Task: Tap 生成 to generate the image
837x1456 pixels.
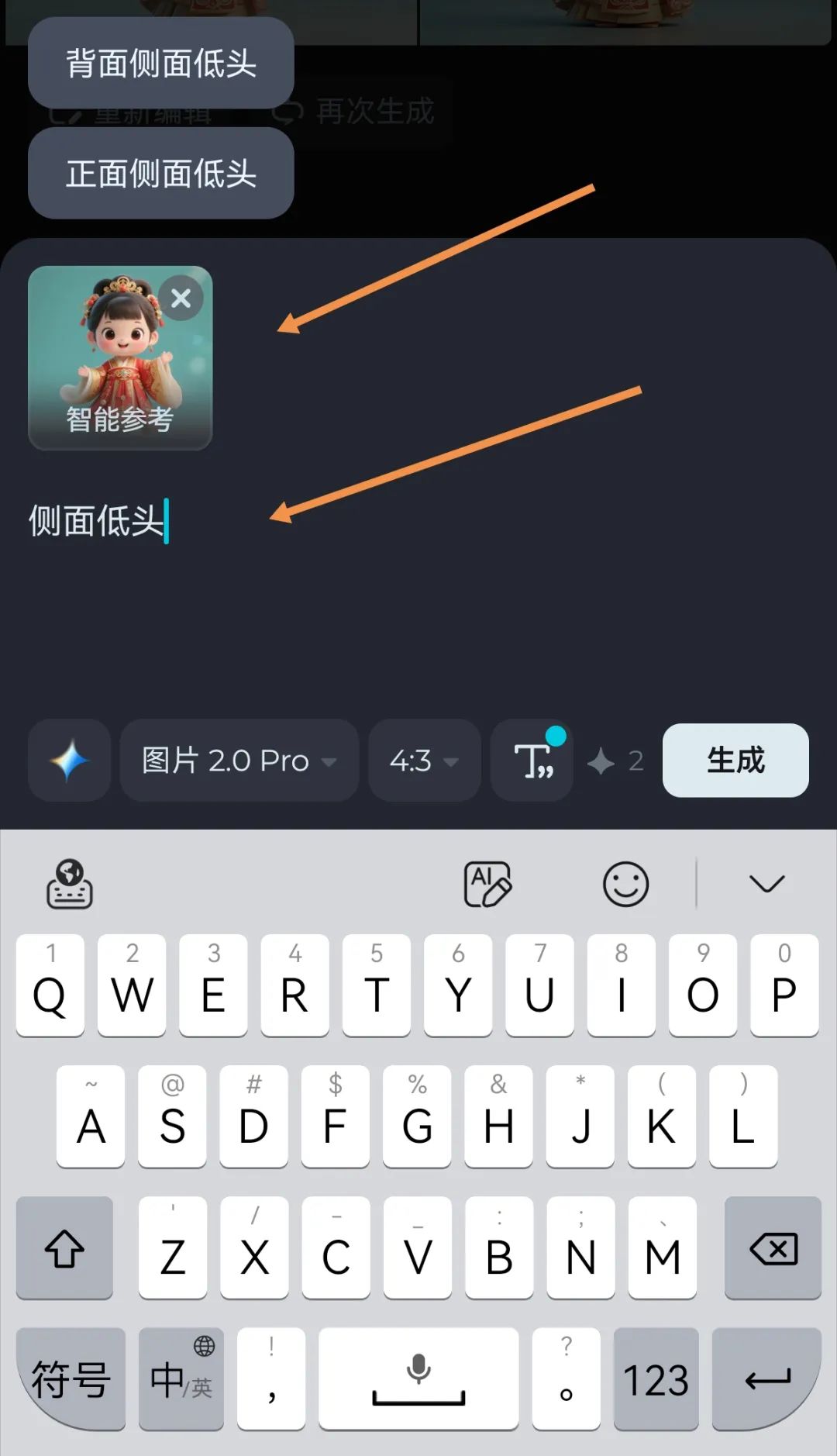Action: click(x=735, y=761)
